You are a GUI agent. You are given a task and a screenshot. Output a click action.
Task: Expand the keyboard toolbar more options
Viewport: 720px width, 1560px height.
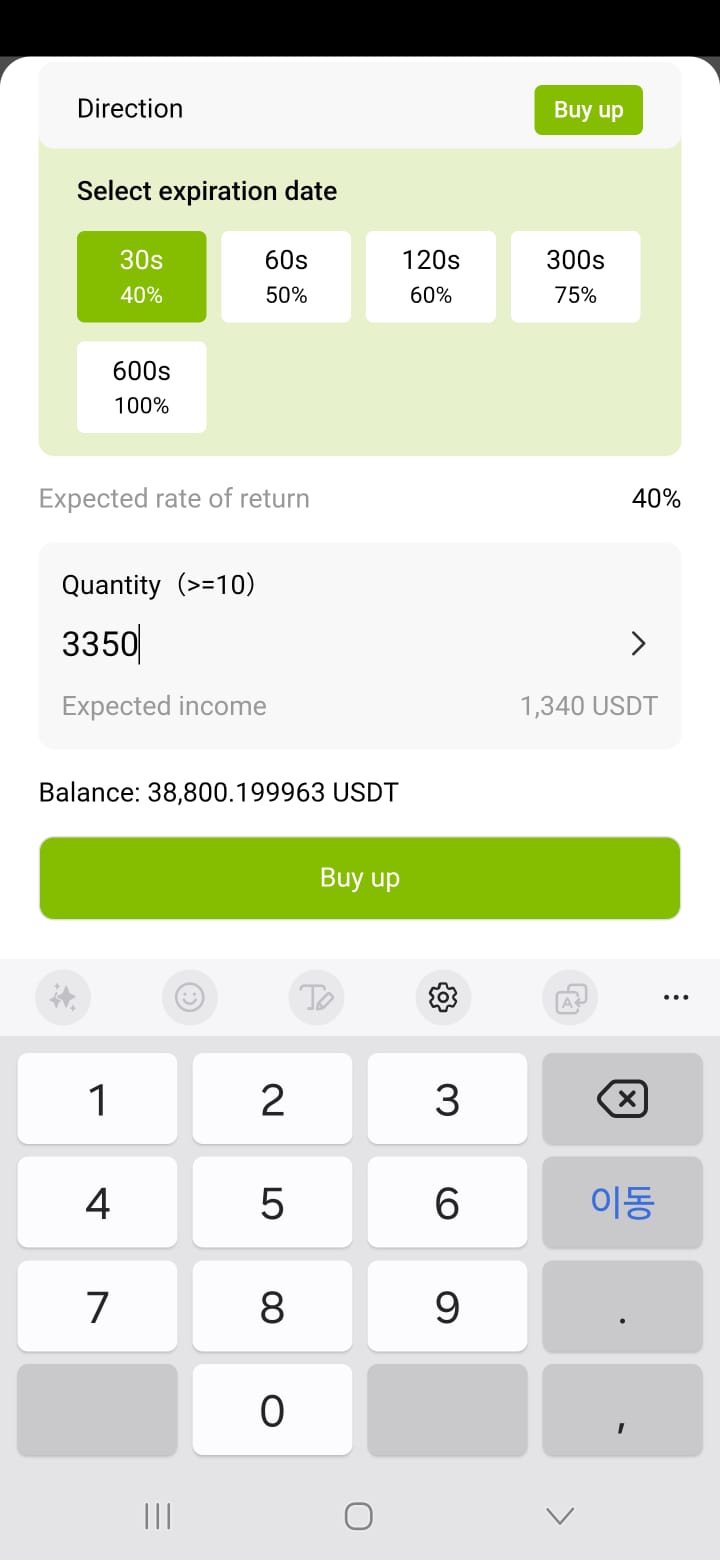point(676,997)
